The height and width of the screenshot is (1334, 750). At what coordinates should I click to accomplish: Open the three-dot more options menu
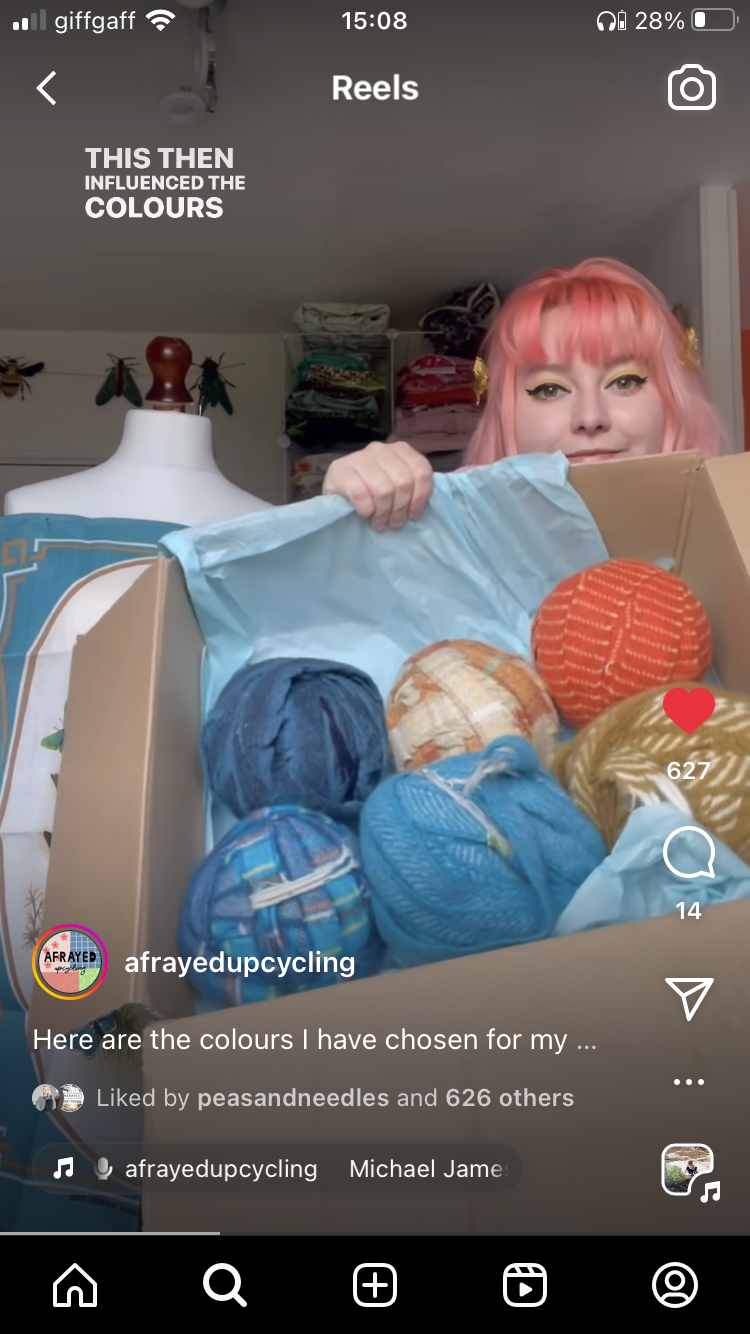click(x=689, y=1082)
